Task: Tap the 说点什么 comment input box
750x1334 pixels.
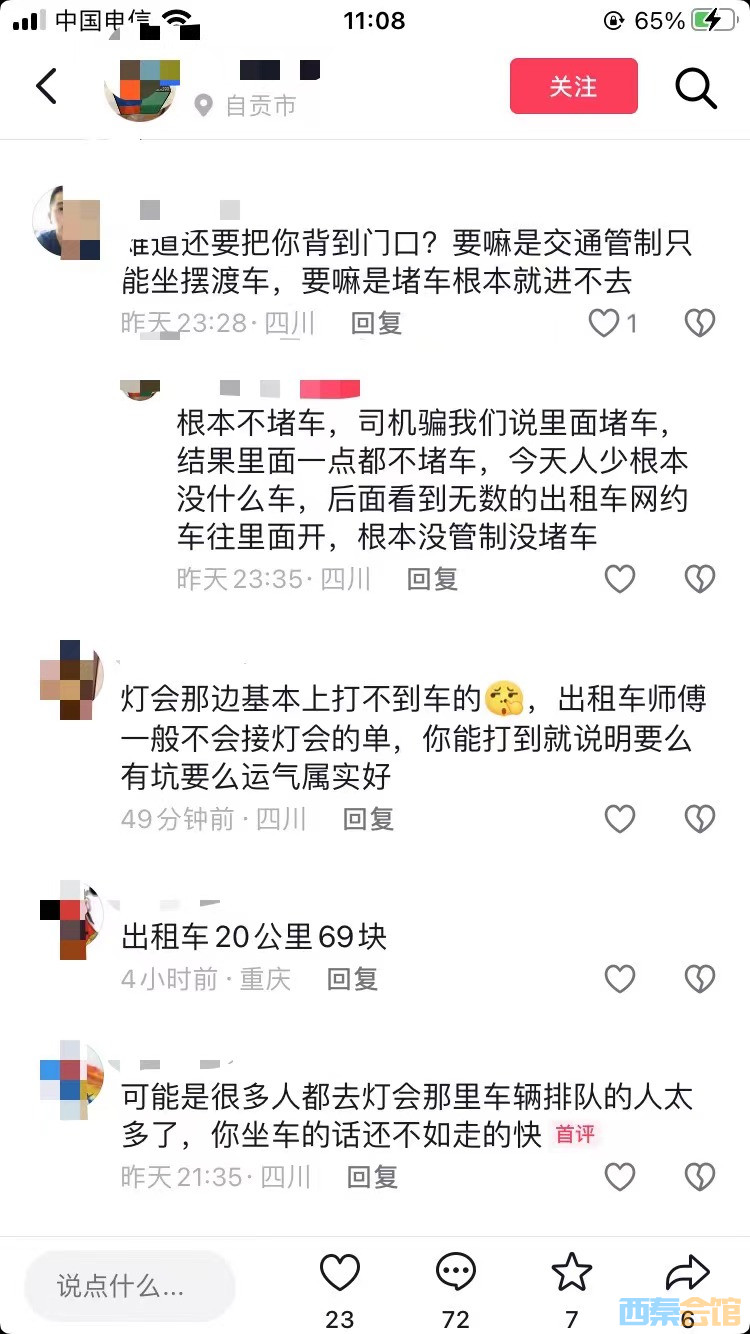Action: [x=130, y=1286]
